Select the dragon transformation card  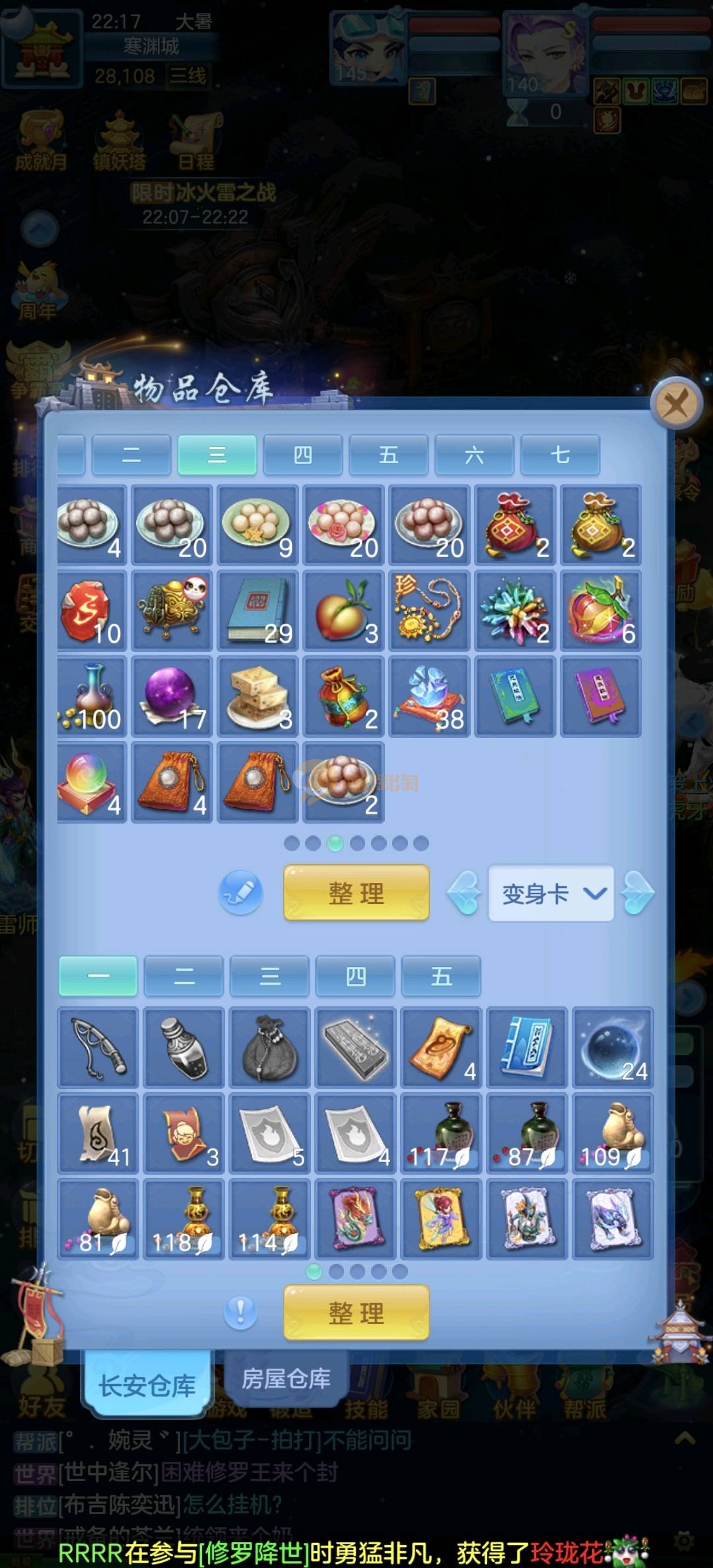point(356,1219)
